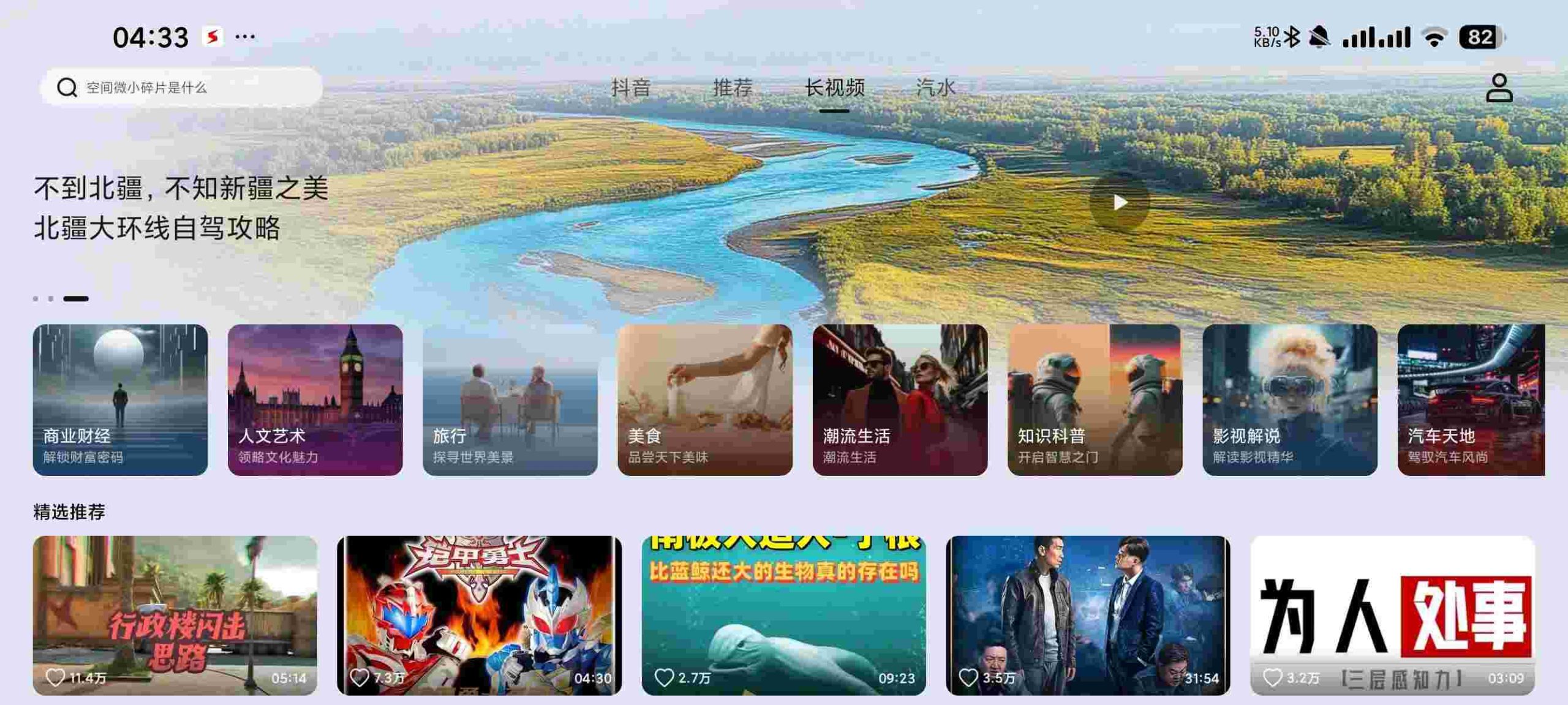Open the 商业财经 category card
The image size is (1568, 705).
click(120, 399)
